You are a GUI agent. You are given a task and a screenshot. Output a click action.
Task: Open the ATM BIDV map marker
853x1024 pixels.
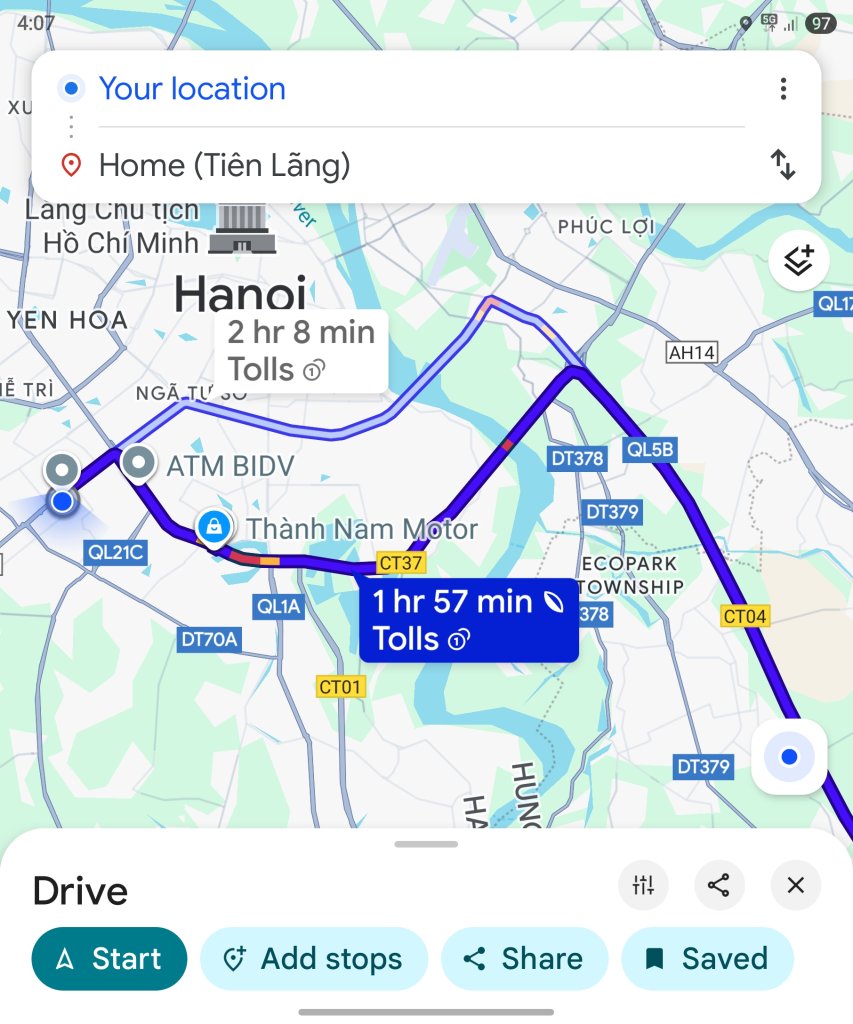(138, 462)
